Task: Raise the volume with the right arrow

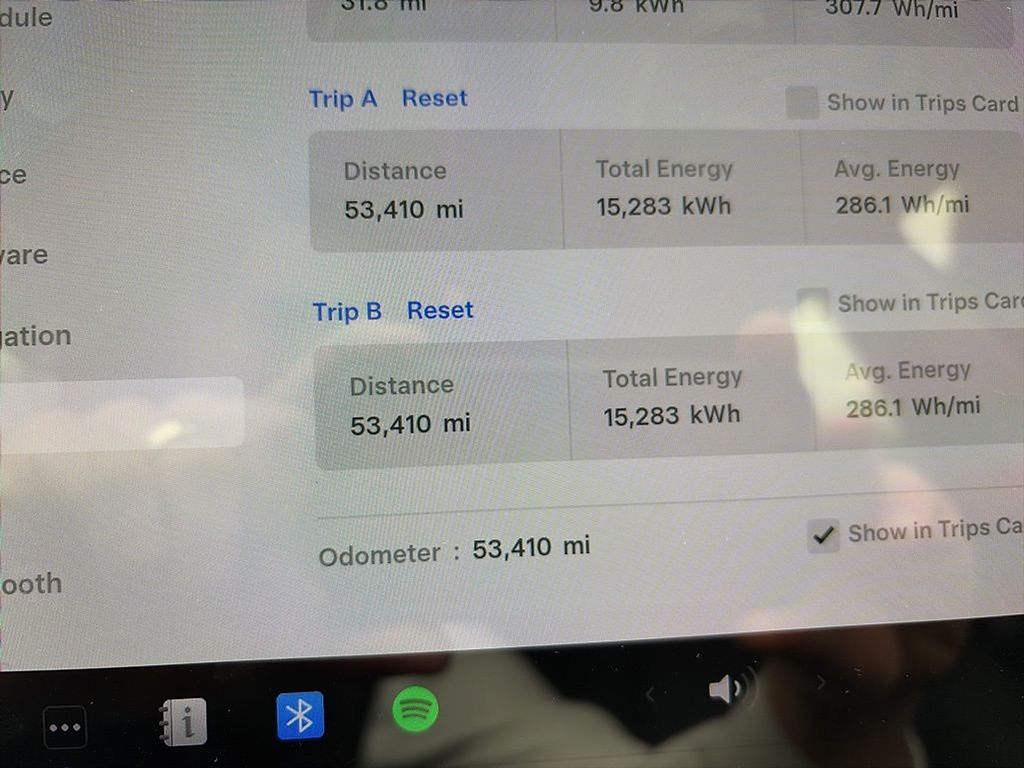Action: pyautogui.click(x=820, y=683)
